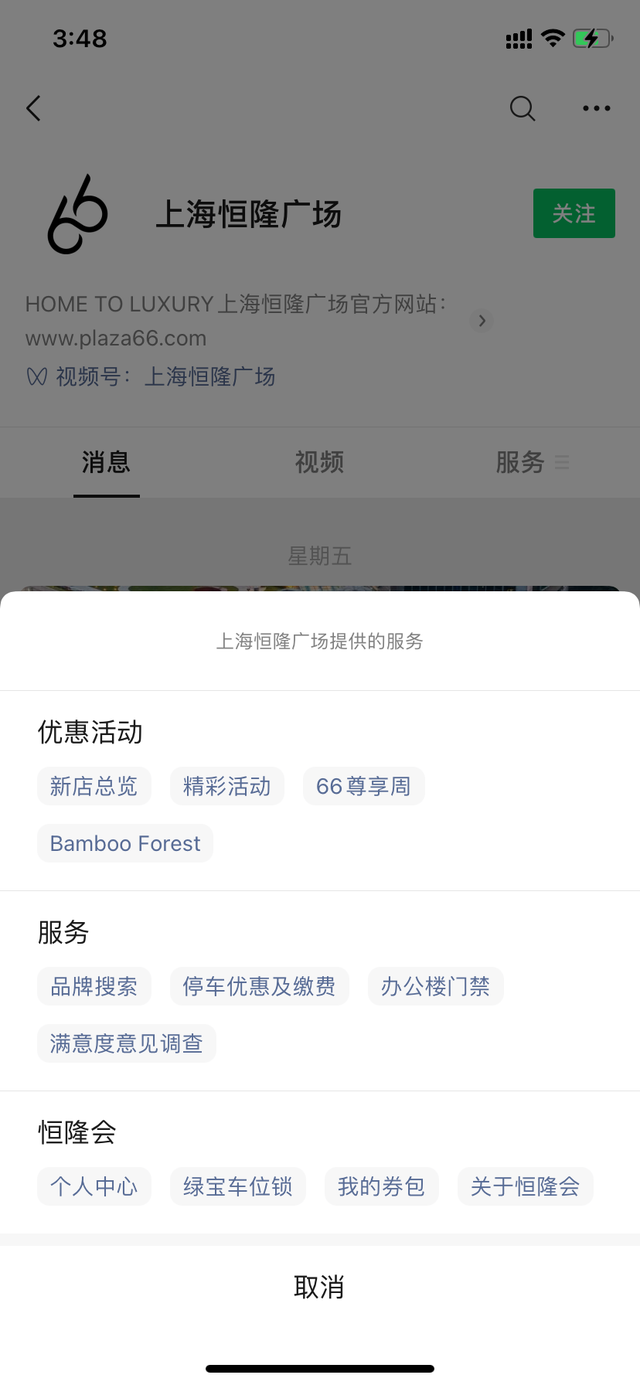
Task: Dismiss the sheet with 取消
Action: pos(320,1287)
